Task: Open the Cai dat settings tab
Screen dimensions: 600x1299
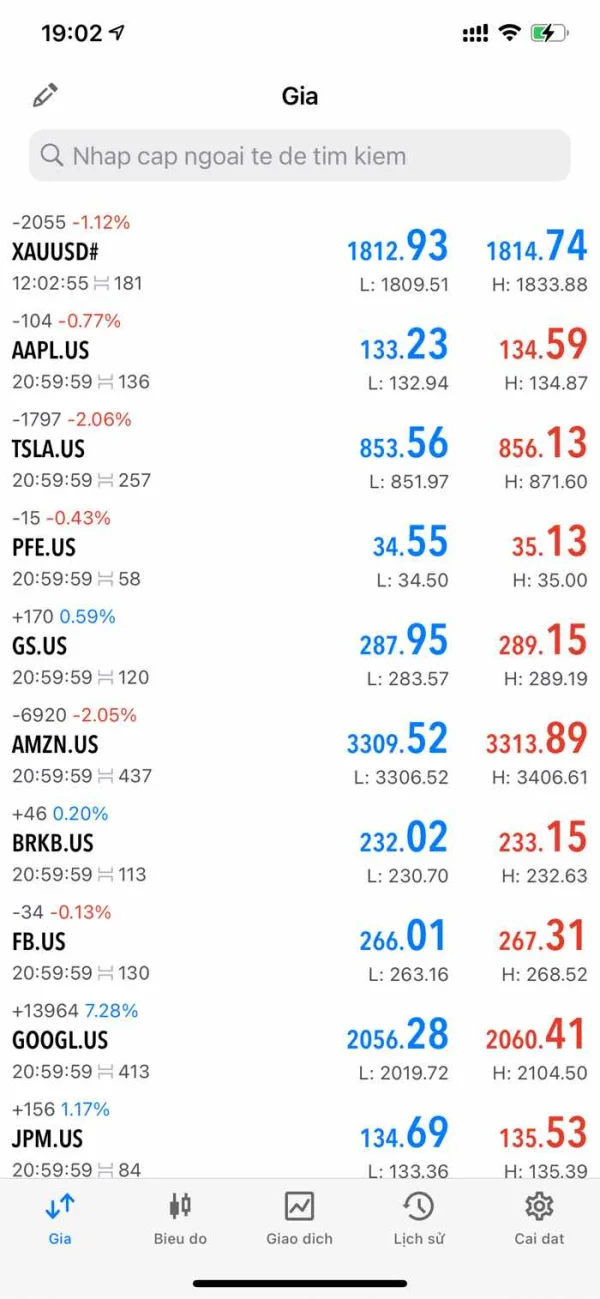Action: click(539, 1219)
